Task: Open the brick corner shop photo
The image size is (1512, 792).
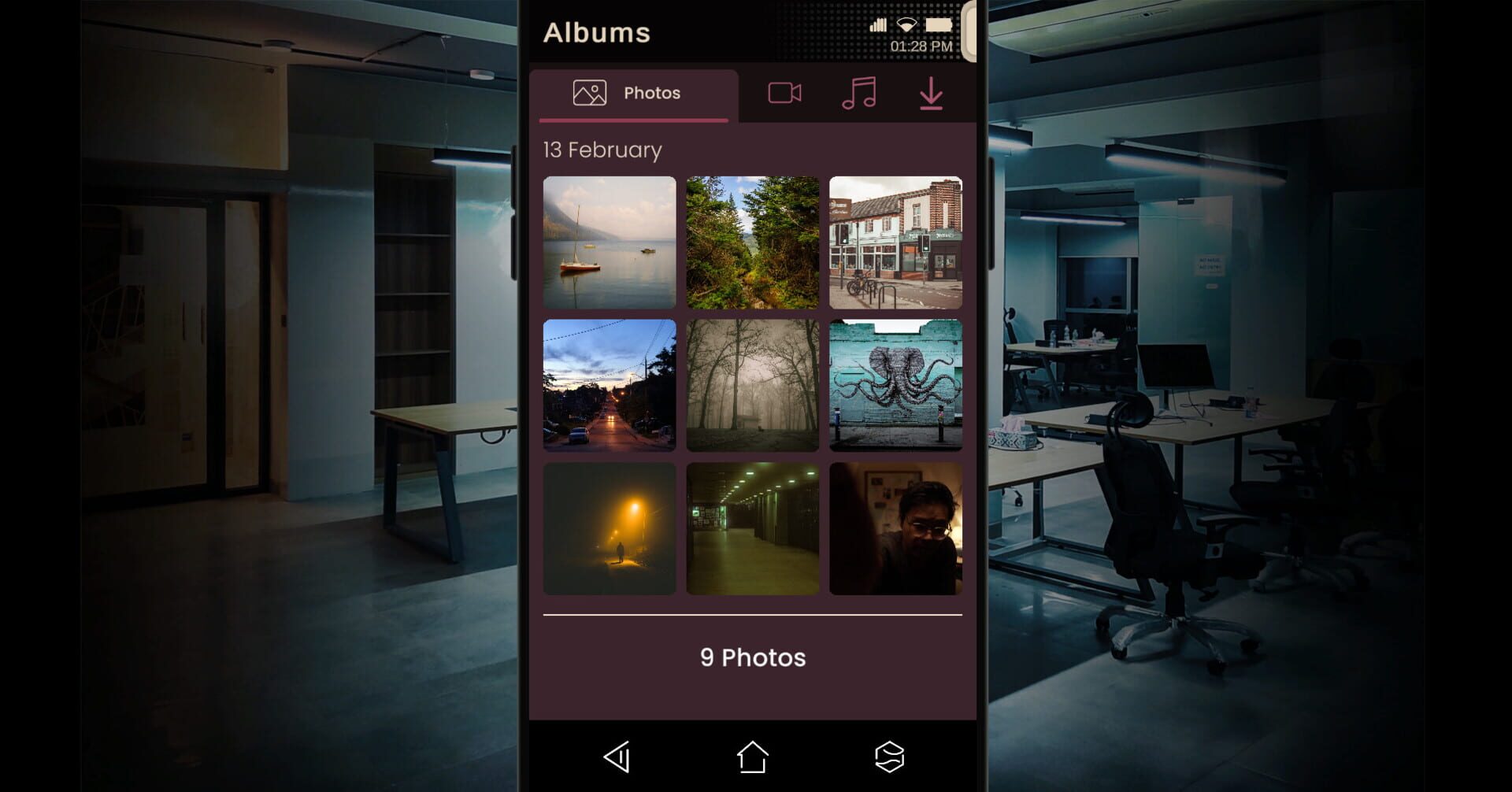Action: click(895, 242)
